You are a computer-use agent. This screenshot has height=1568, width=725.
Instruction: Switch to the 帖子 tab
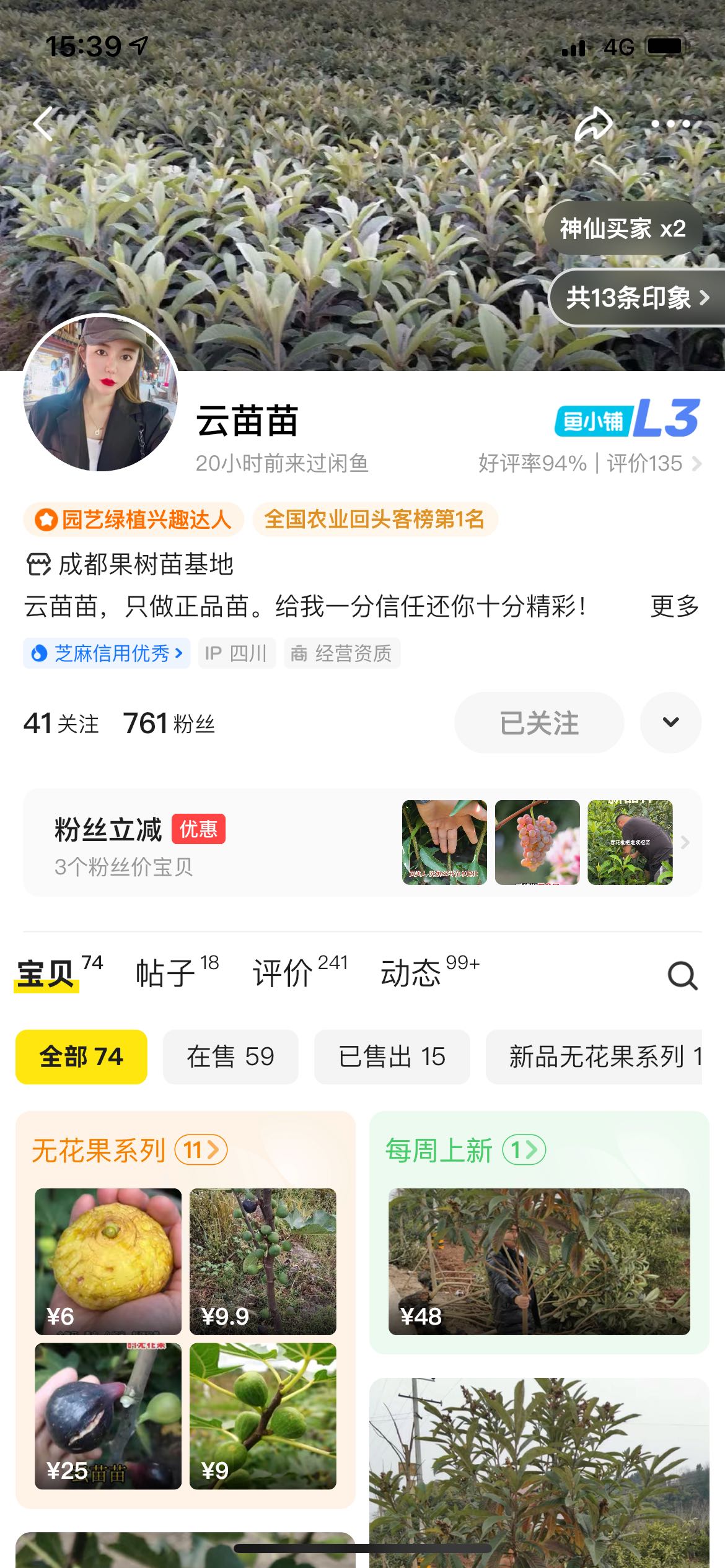(x=177, y=972)
